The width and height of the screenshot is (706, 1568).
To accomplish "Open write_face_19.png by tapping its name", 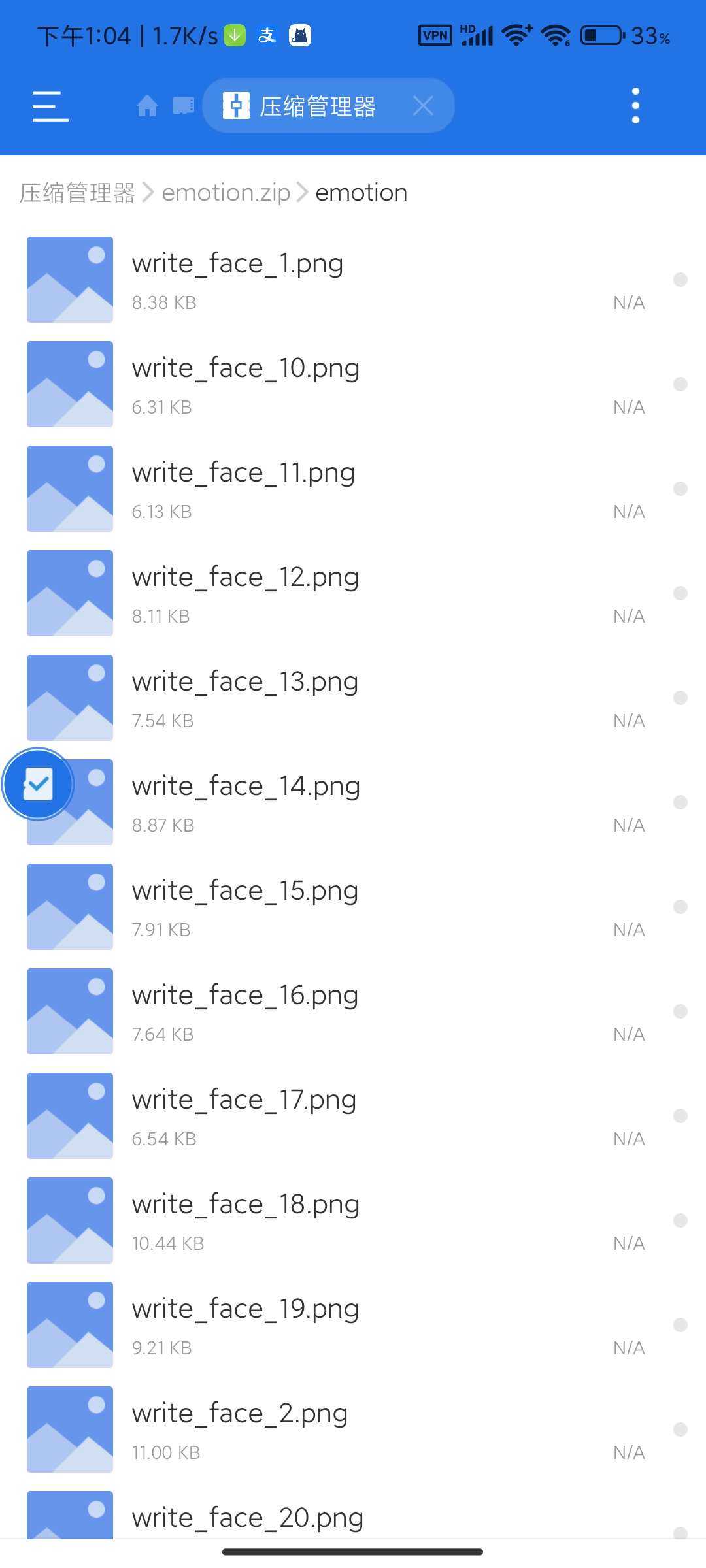I will [244, 1307].
